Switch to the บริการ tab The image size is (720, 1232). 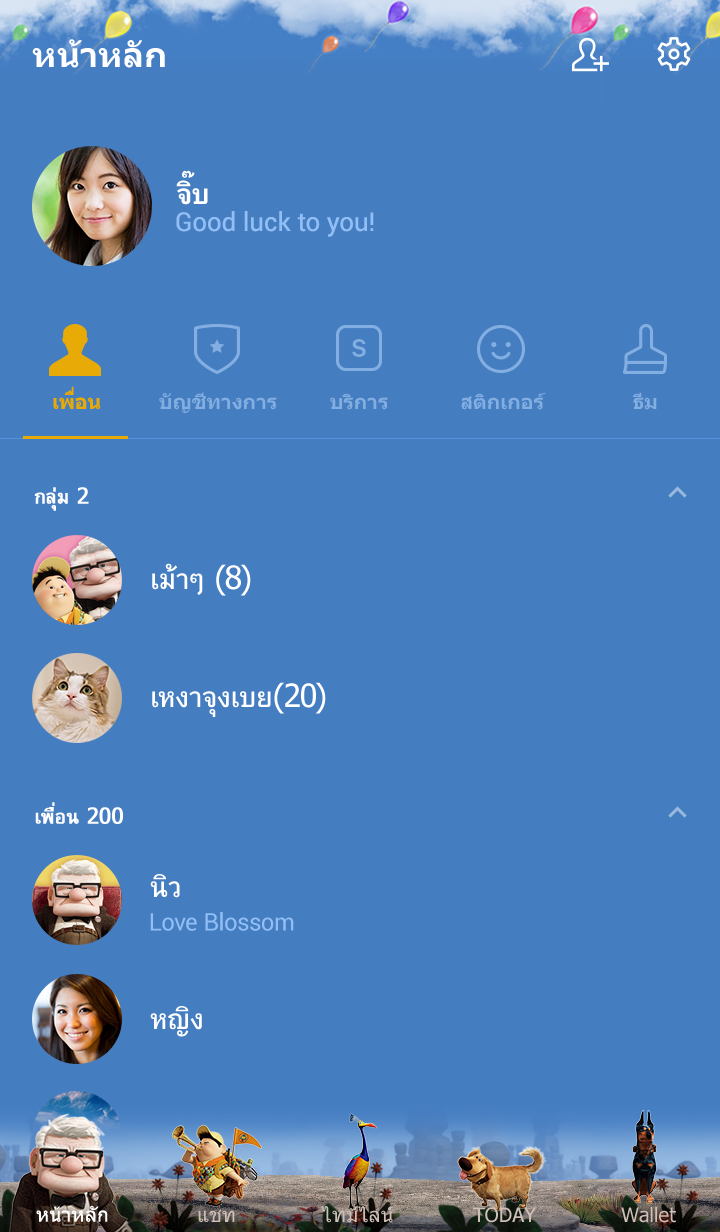359,370
